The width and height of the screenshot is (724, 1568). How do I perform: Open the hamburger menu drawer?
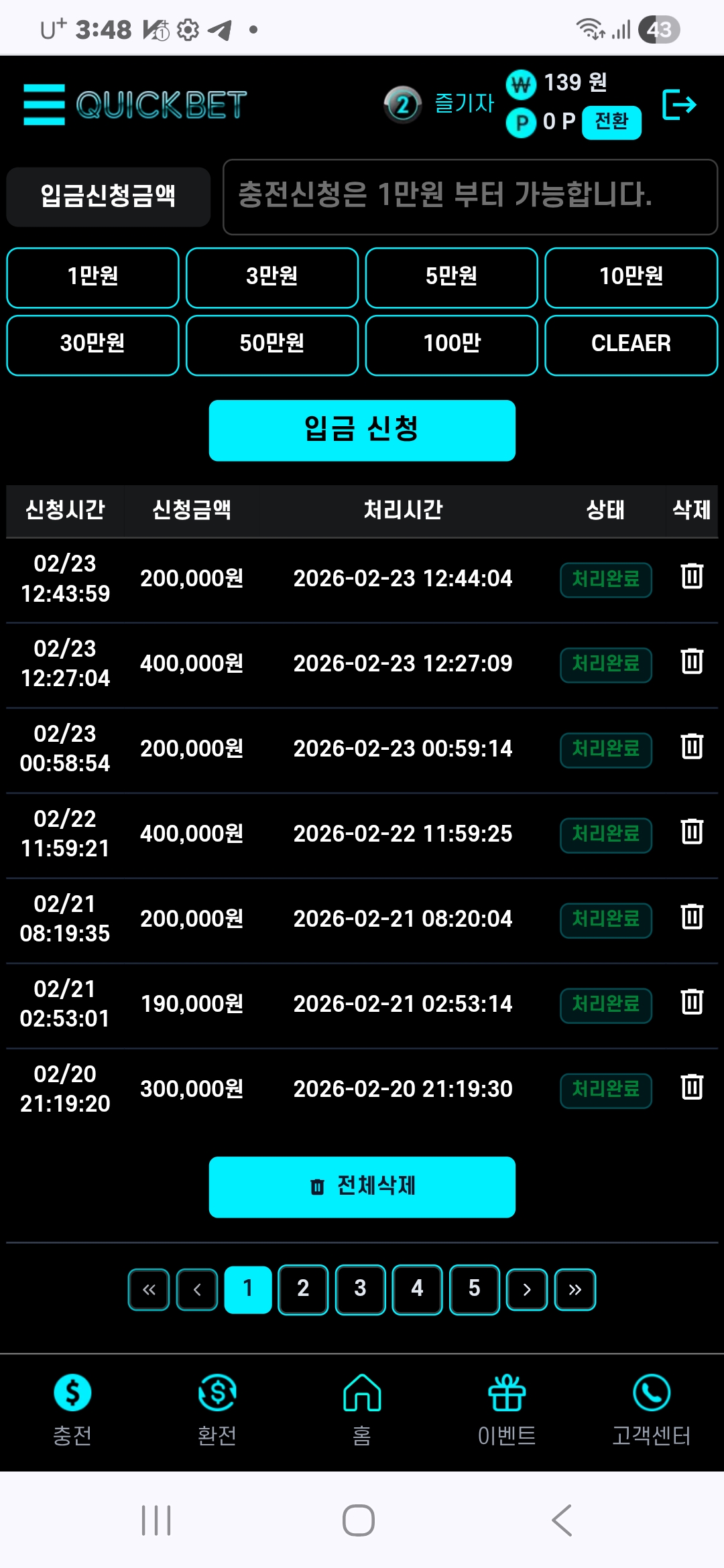pyautogui.click(x=44, y=105)
